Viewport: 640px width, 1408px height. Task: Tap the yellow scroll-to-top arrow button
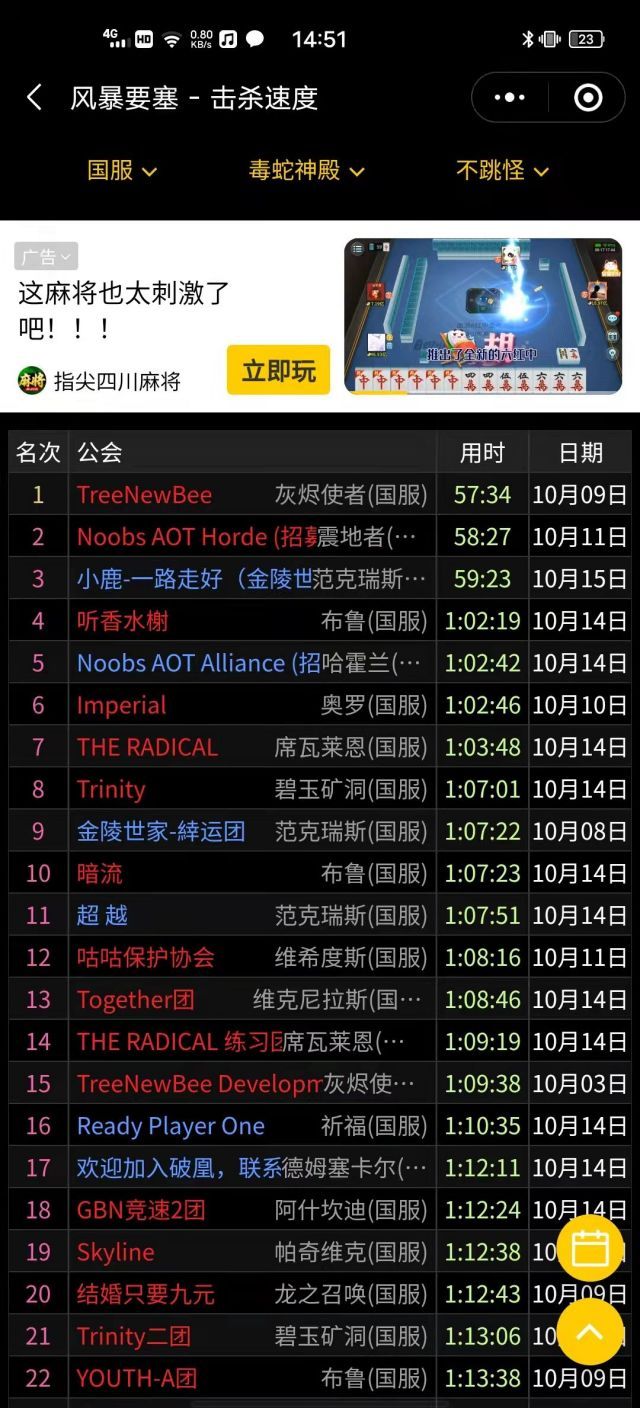click(x=590, y=1331)
